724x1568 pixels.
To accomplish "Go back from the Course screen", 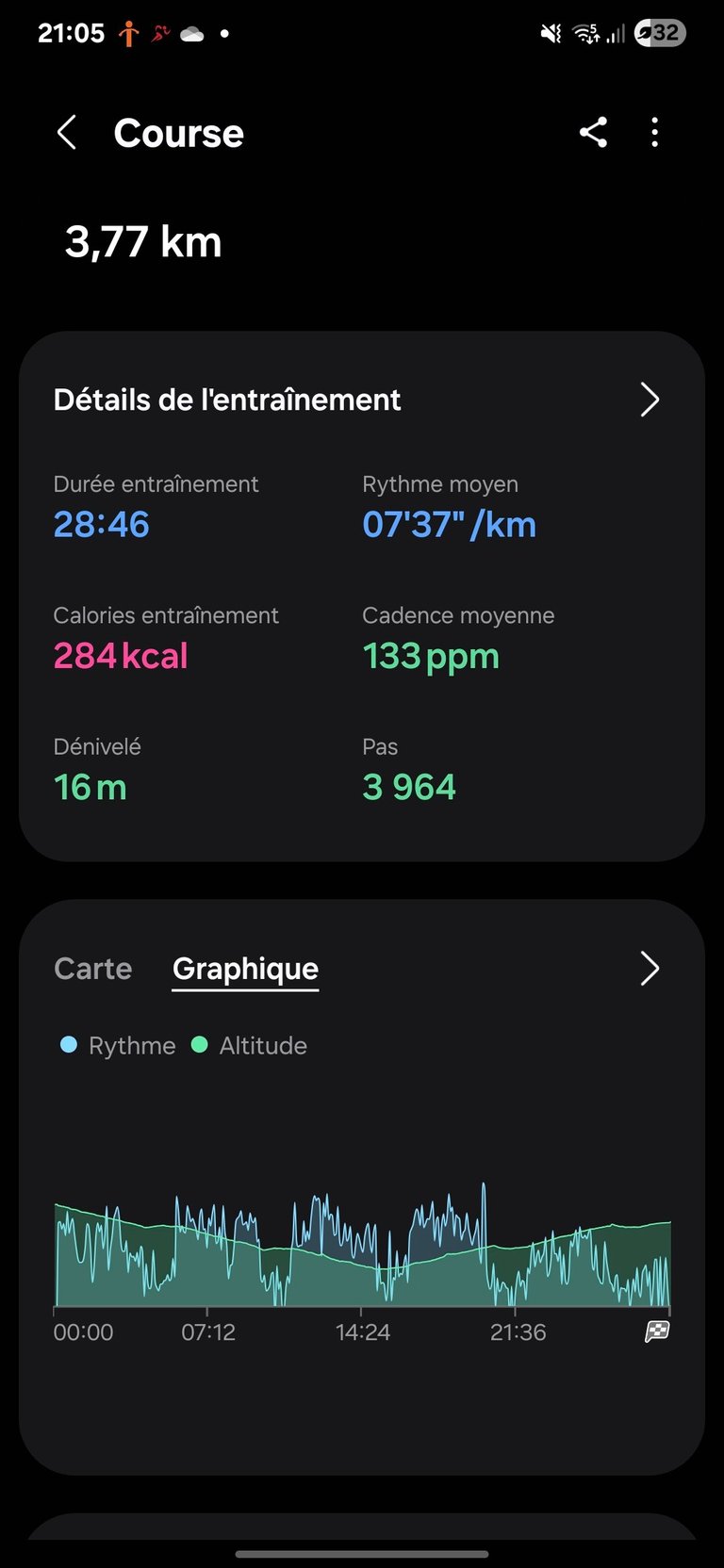I will tap(67, 133).
